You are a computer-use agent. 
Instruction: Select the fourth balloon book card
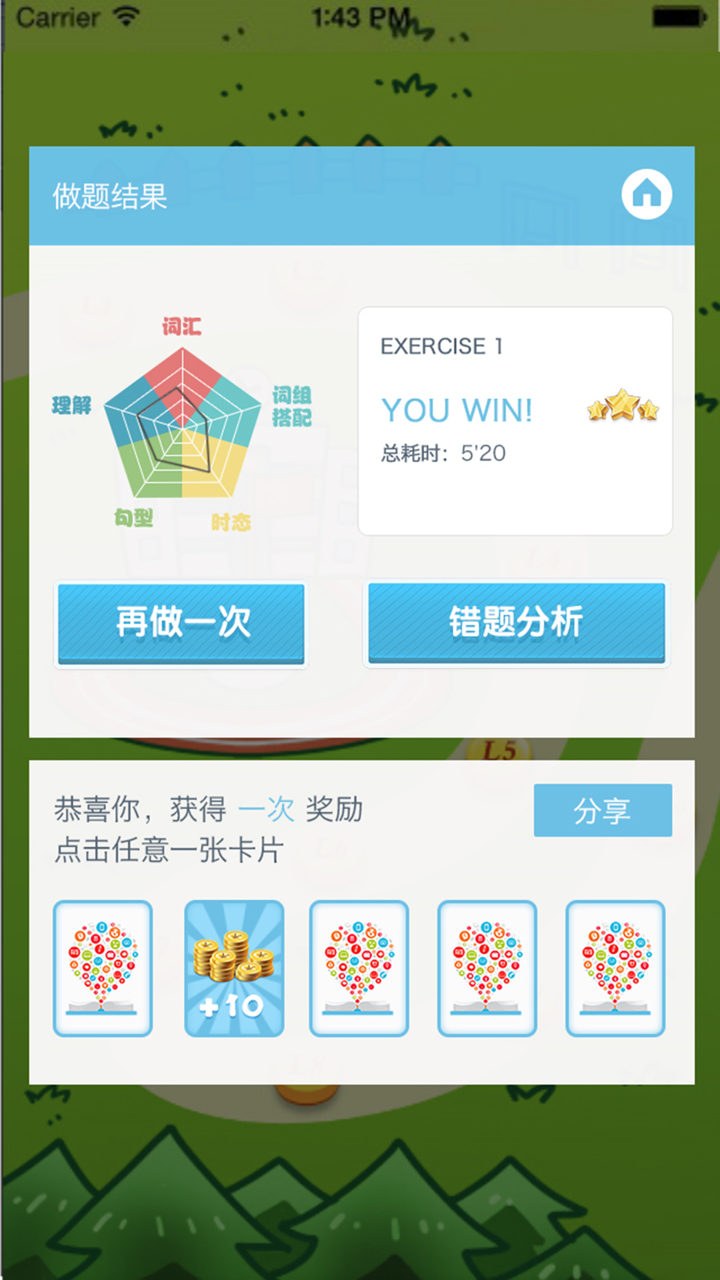click(487, 967)
